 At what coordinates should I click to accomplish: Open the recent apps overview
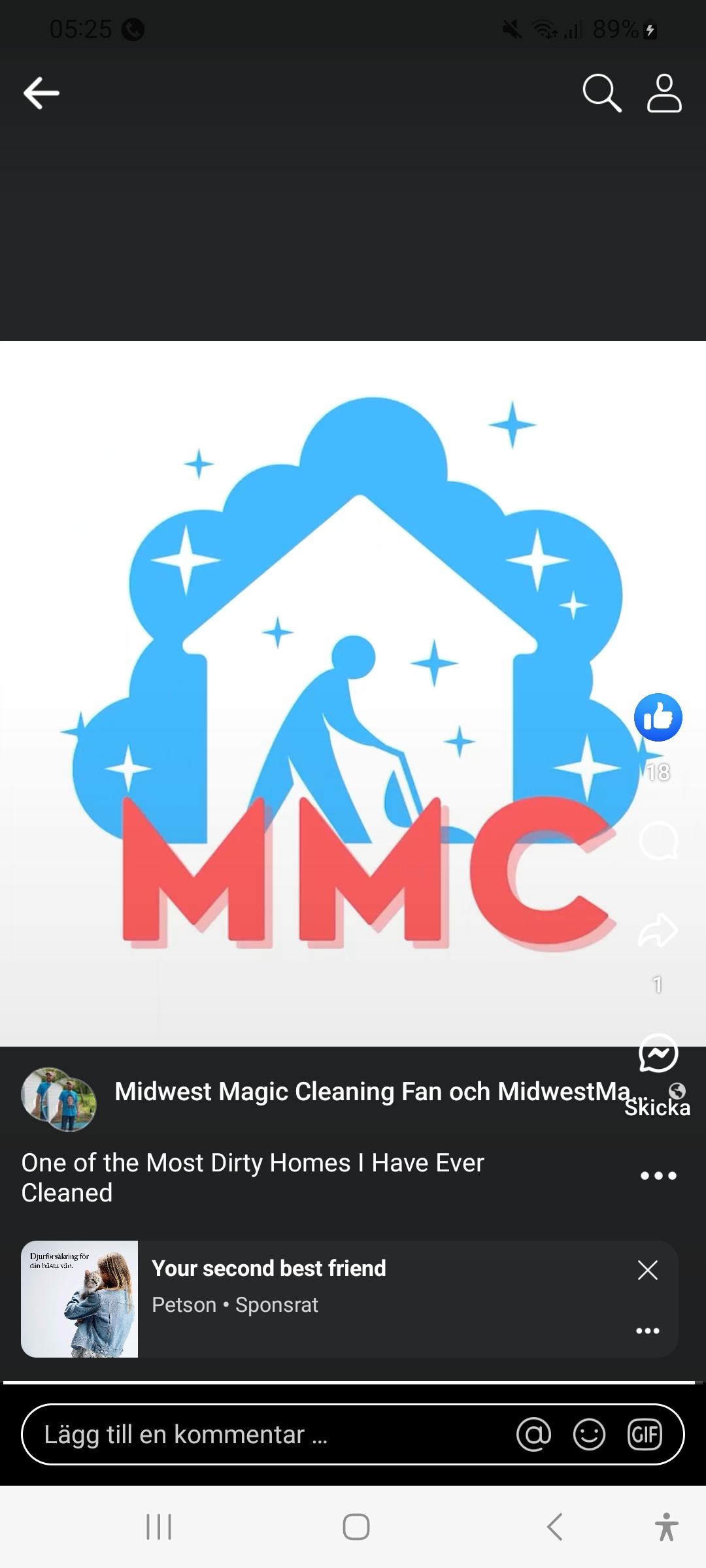point(159,1527)
